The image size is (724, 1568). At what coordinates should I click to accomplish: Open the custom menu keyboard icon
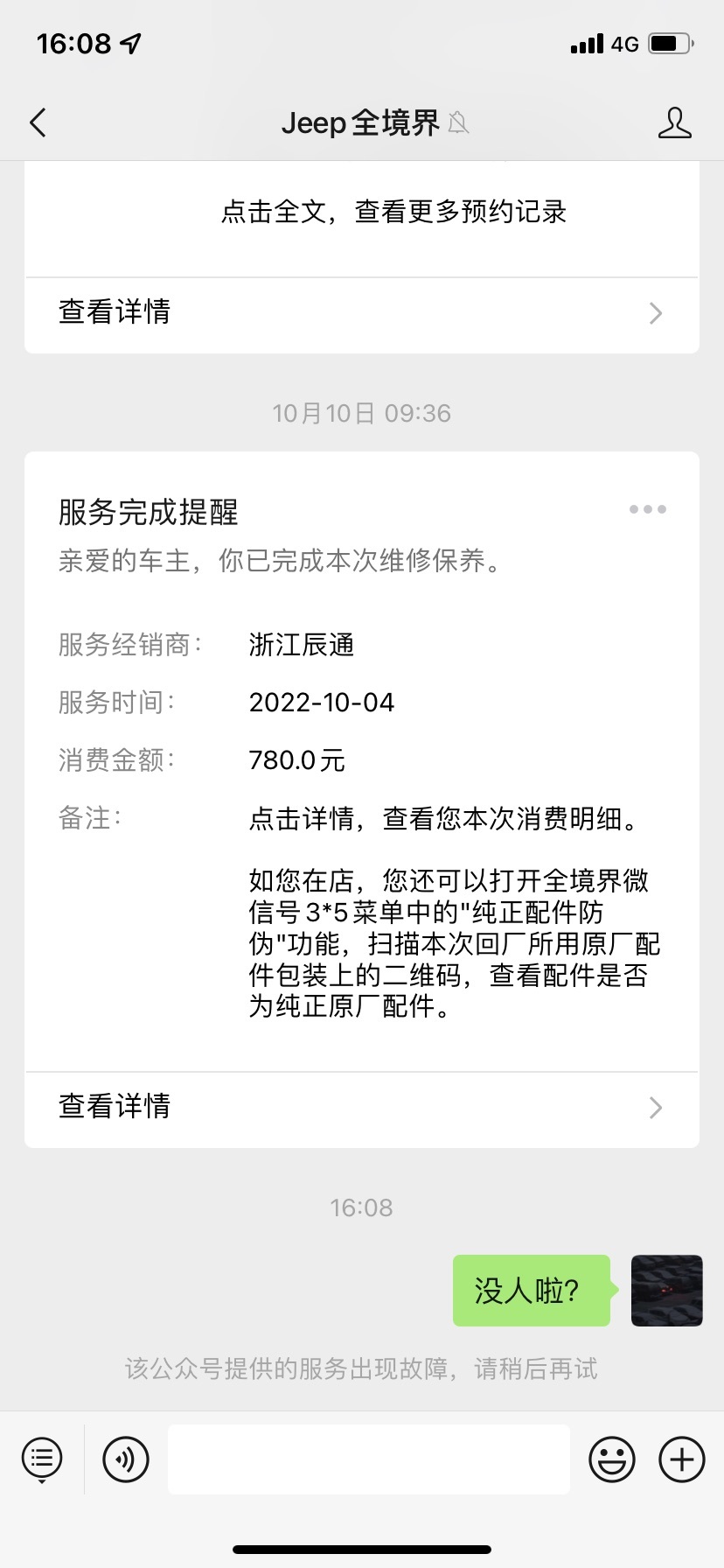click(x=40, y=1454)
